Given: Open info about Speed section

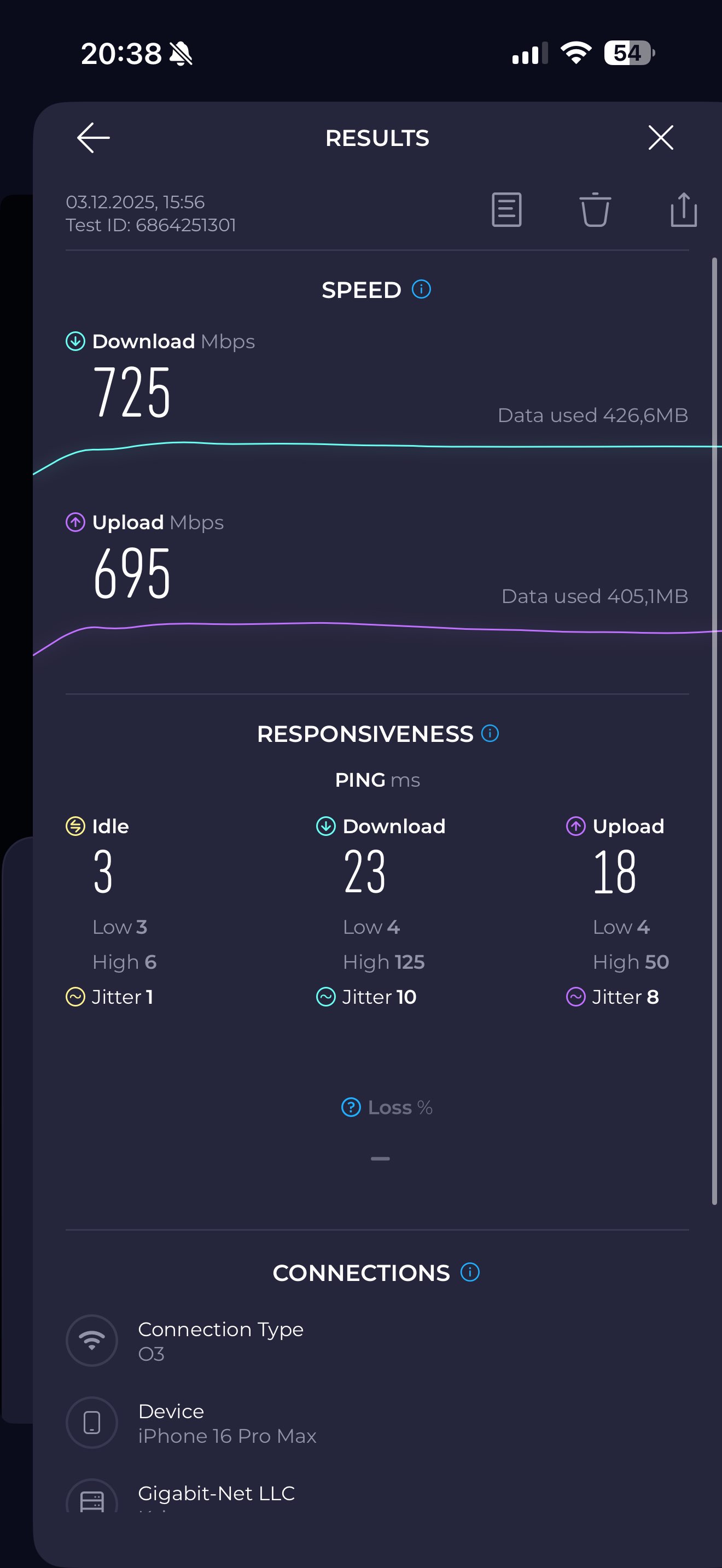Looking at the screenshot, I should (x=421, y=289).
